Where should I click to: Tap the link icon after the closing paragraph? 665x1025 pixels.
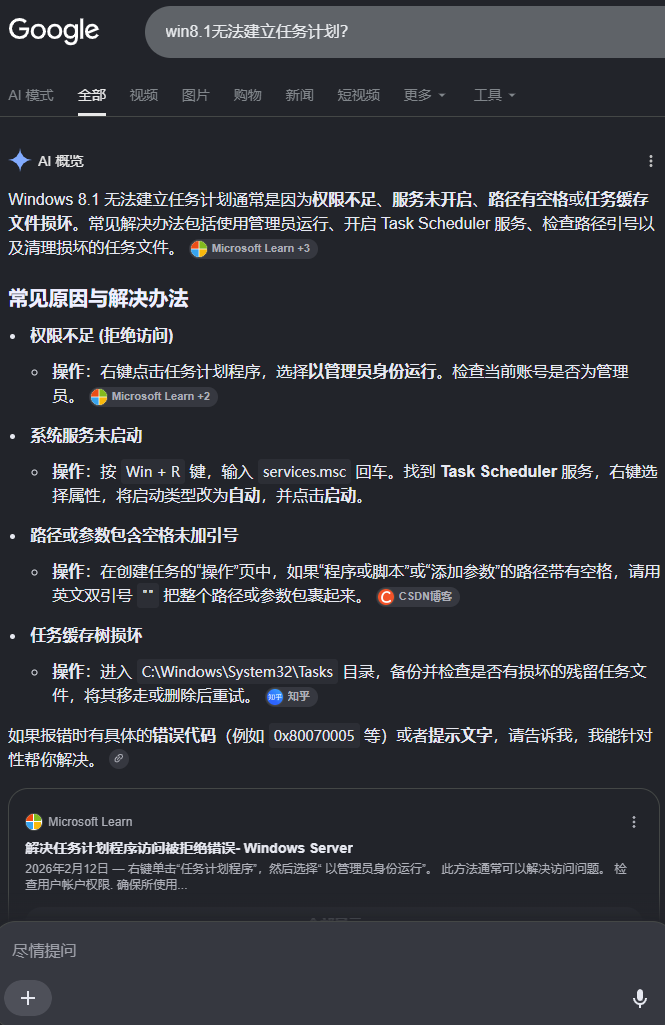click(x=118, y=759)
